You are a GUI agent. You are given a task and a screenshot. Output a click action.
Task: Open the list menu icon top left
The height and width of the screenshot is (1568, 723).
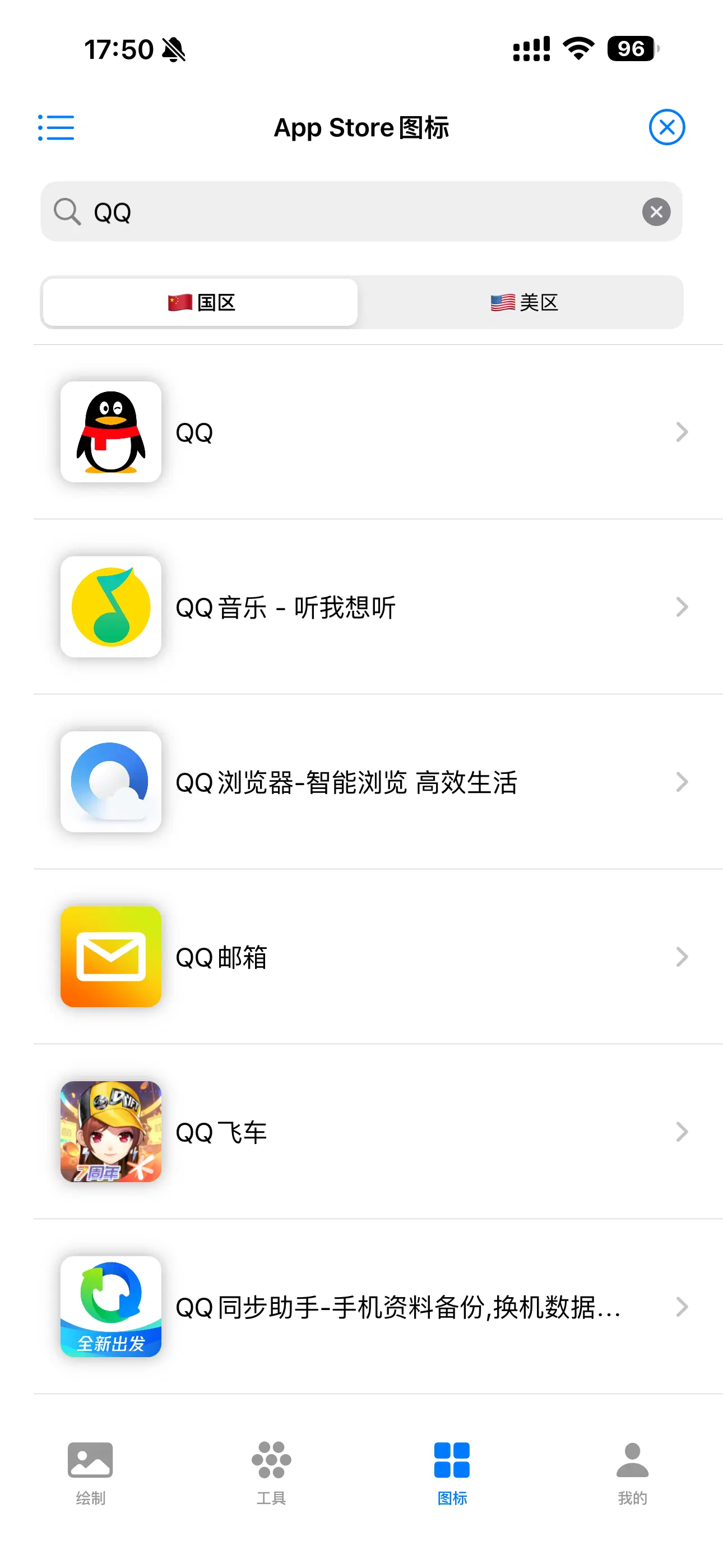[x=57, y=127]
